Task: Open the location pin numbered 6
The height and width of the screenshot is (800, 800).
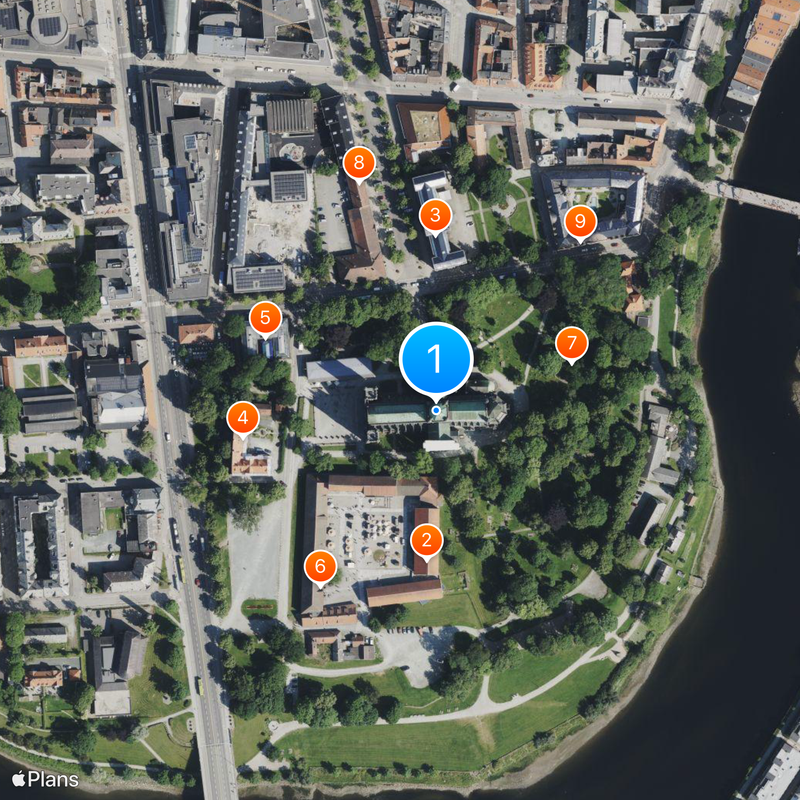Action: pyautogui.click(x=320, y=567)
